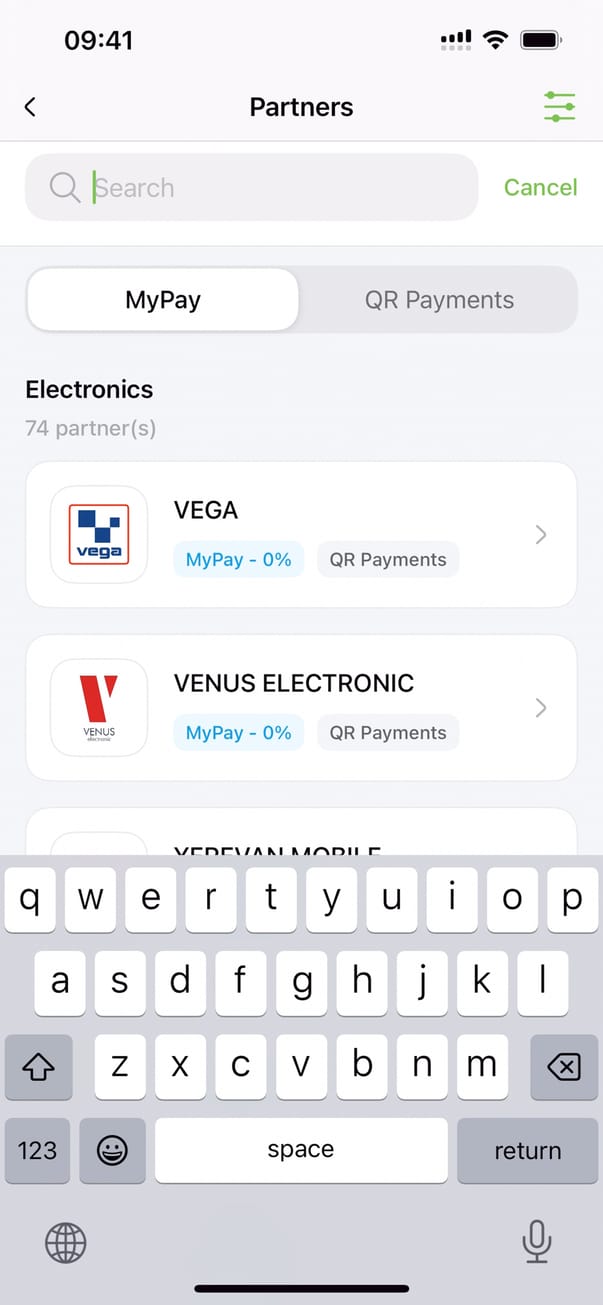603x1305 pixels.
Task: Cancel the search
Action: [x=540, y=187]
